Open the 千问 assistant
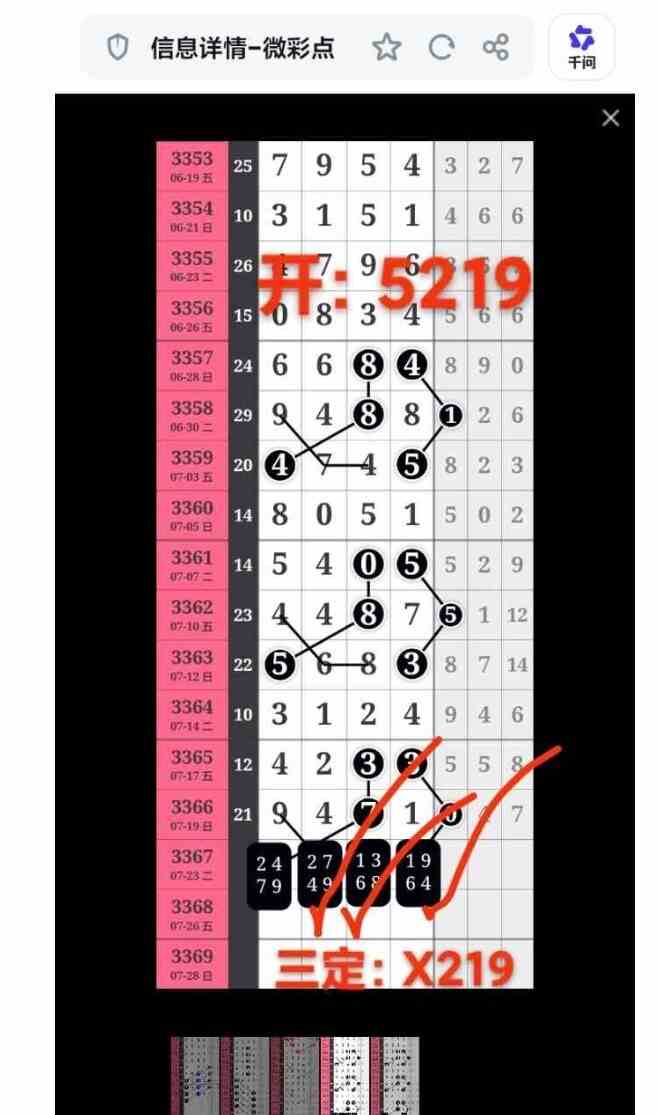 pyautogui.click(x=582, y=47)
